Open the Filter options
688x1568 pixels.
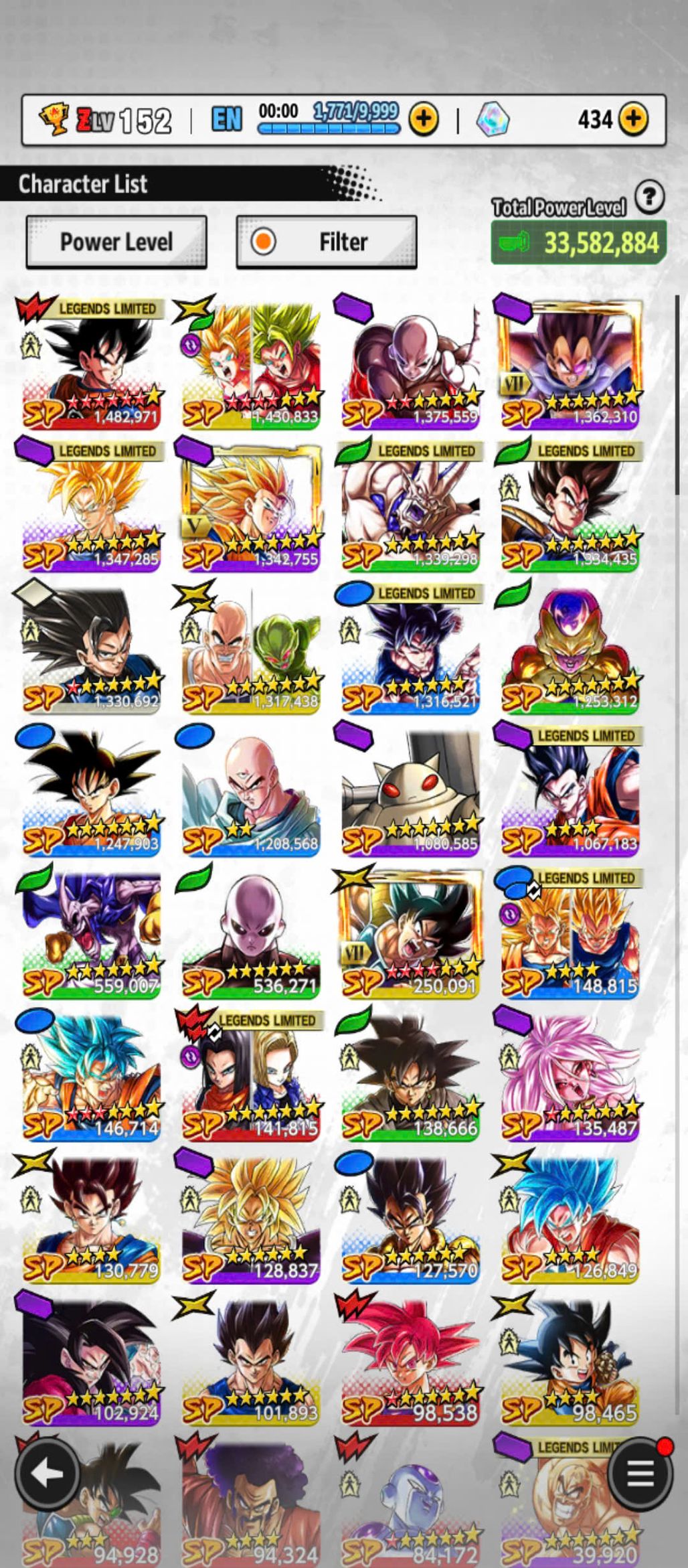coord(327,242)
